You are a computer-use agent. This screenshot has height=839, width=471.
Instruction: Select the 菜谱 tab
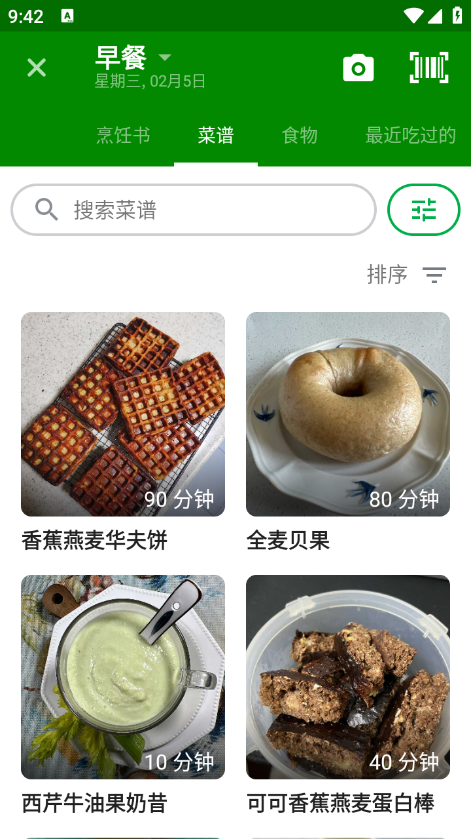tap(216, 135)
